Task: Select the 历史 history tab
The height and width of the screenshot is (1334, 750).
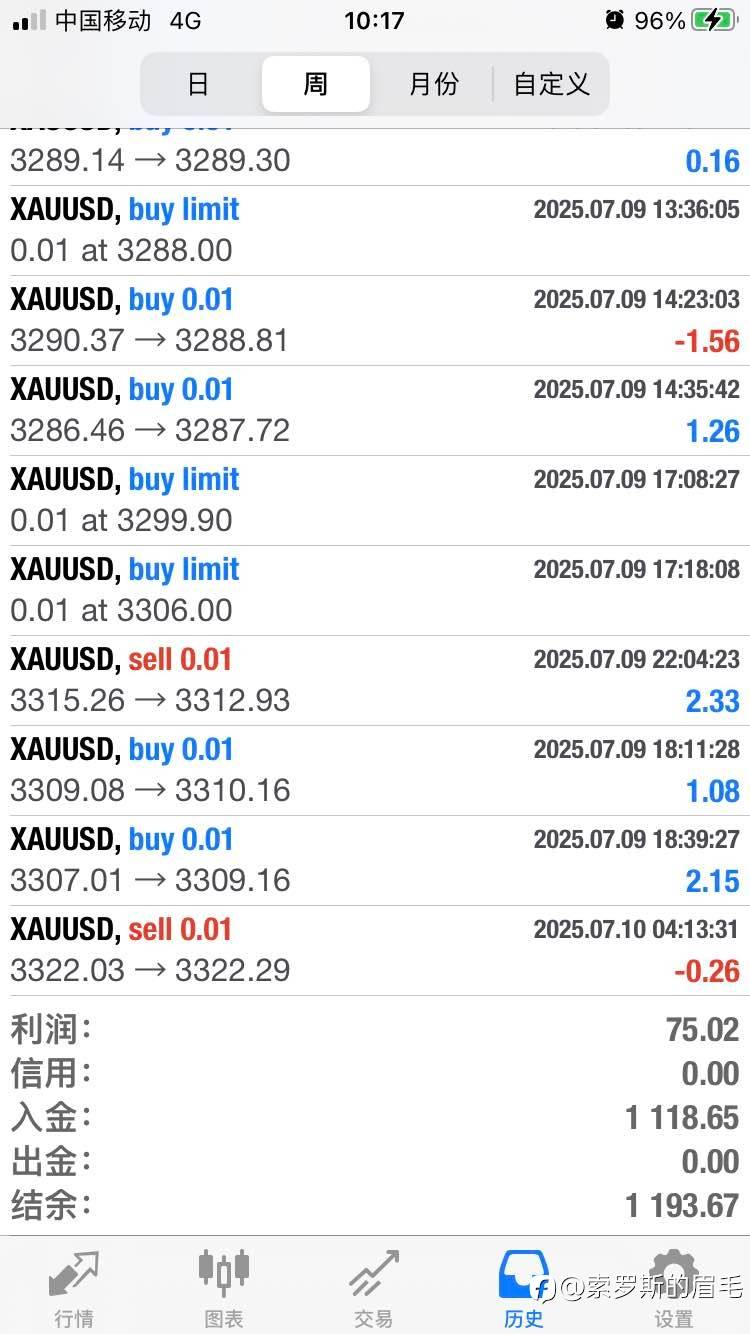Action: (524, 1288)
